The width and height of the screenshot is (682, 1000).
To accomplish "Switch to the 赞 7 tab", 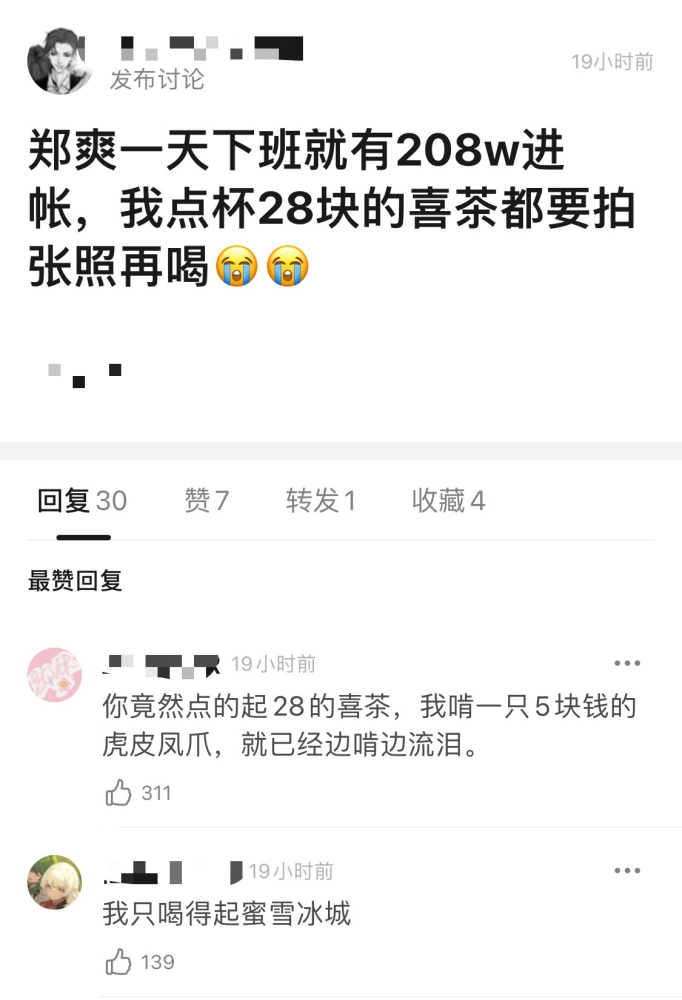I will [x=207, y=501].
